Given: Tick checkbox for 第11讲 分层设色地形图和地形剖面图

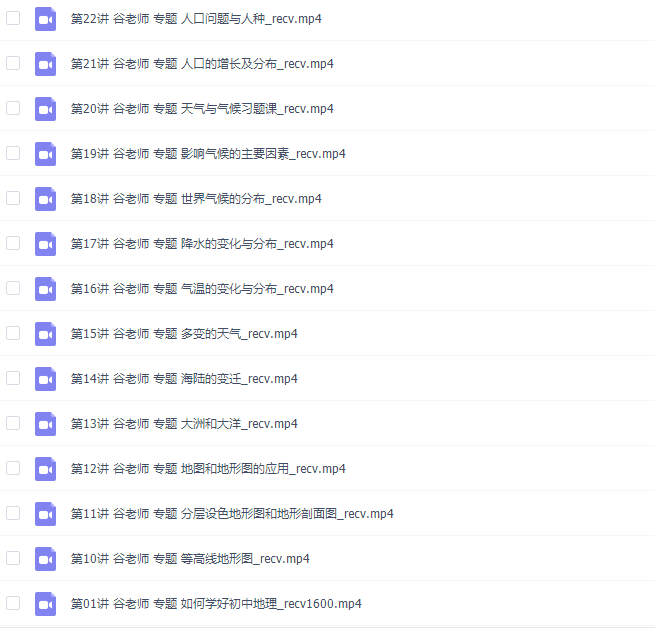Looking at the screenshot, I should point(13,513).
